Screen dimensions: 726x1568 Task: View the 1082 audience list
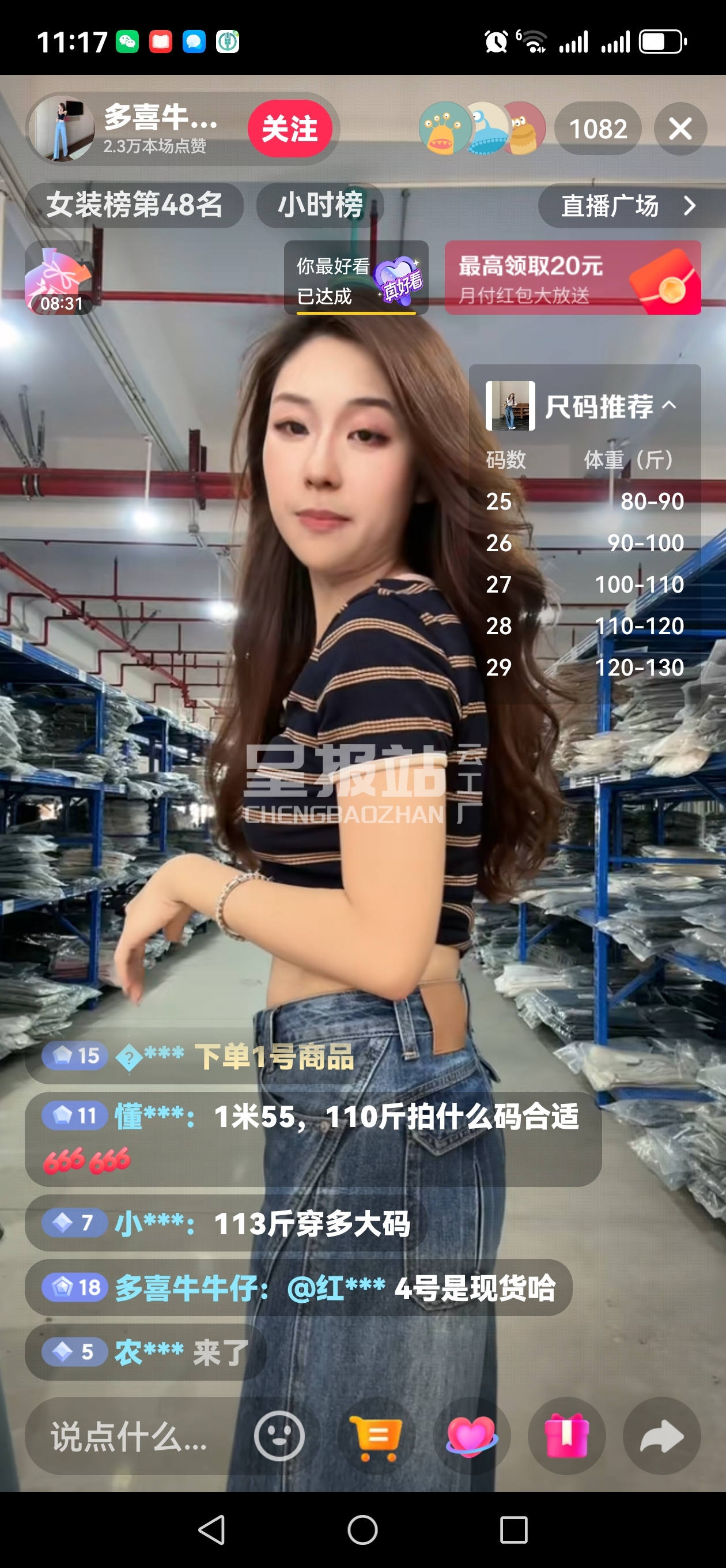tap(598, 129)
